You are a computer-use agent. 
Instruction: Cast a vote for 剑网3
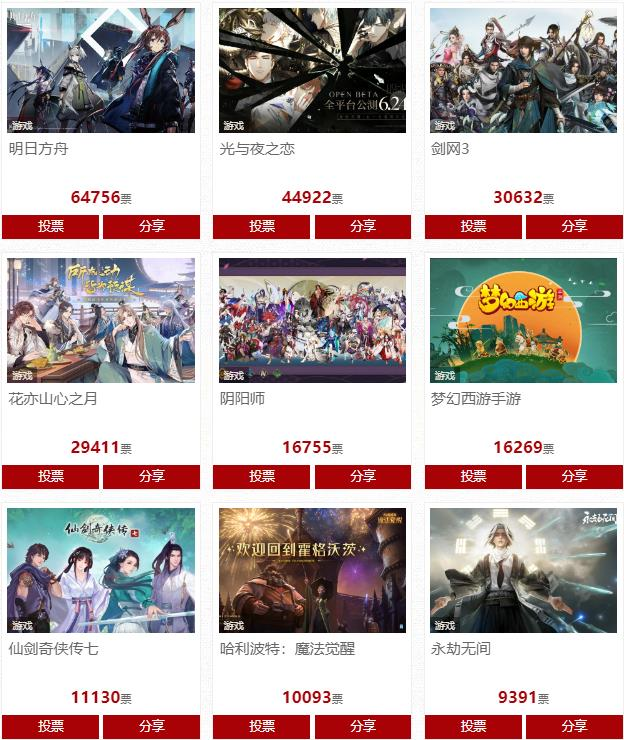point(474,226)
